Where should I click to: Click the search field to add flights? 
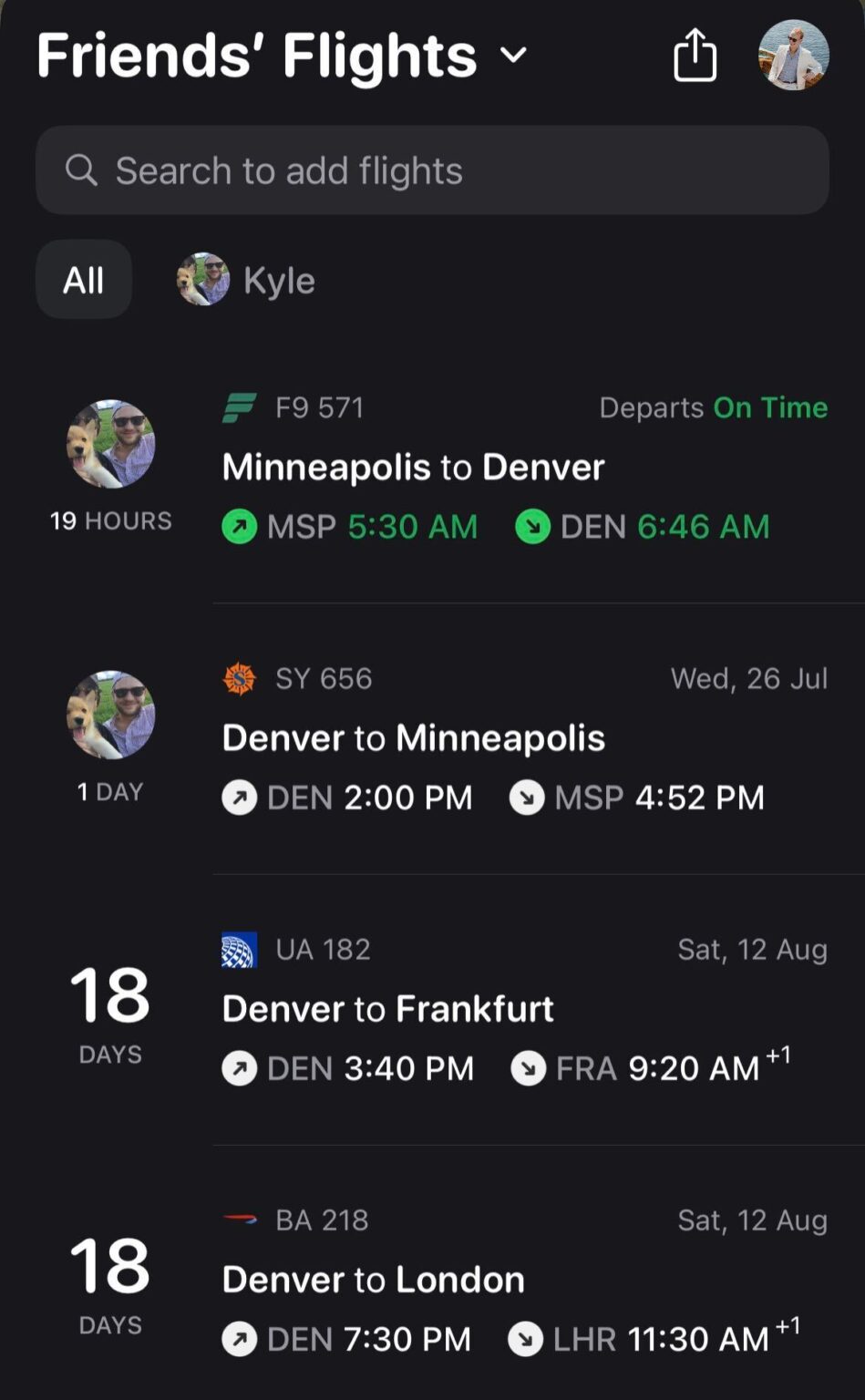click(x=432, y=170)
